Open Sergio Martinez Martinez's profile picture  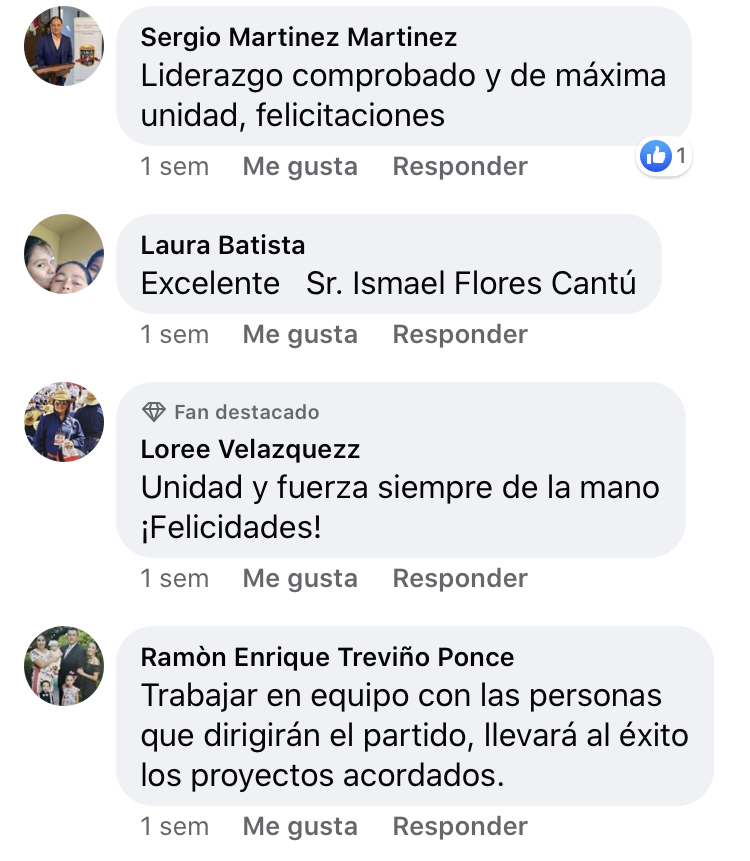click(64, 46)
